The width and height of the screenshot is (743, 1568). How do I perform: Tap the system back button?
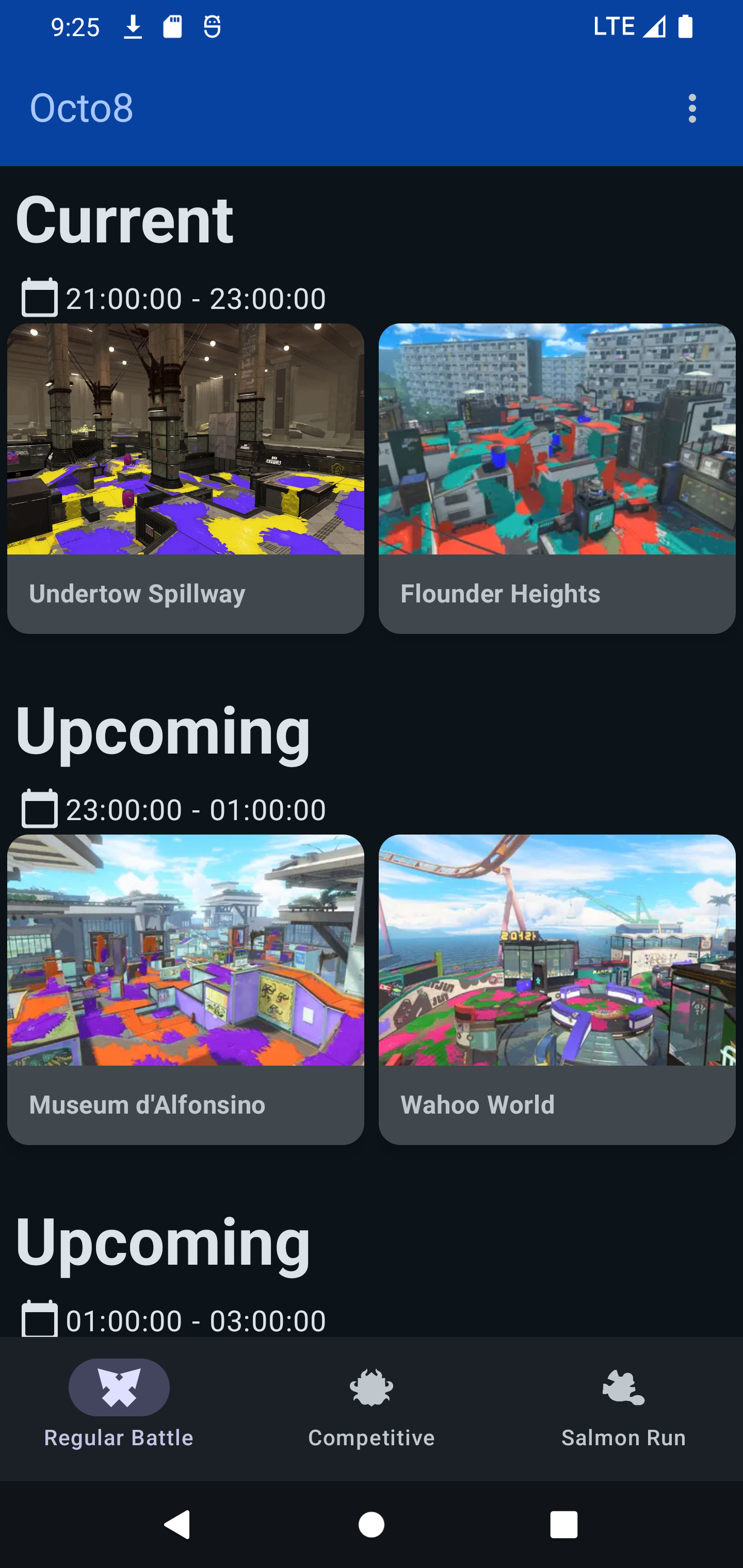pyautogui.click(x=178, y=1525)
